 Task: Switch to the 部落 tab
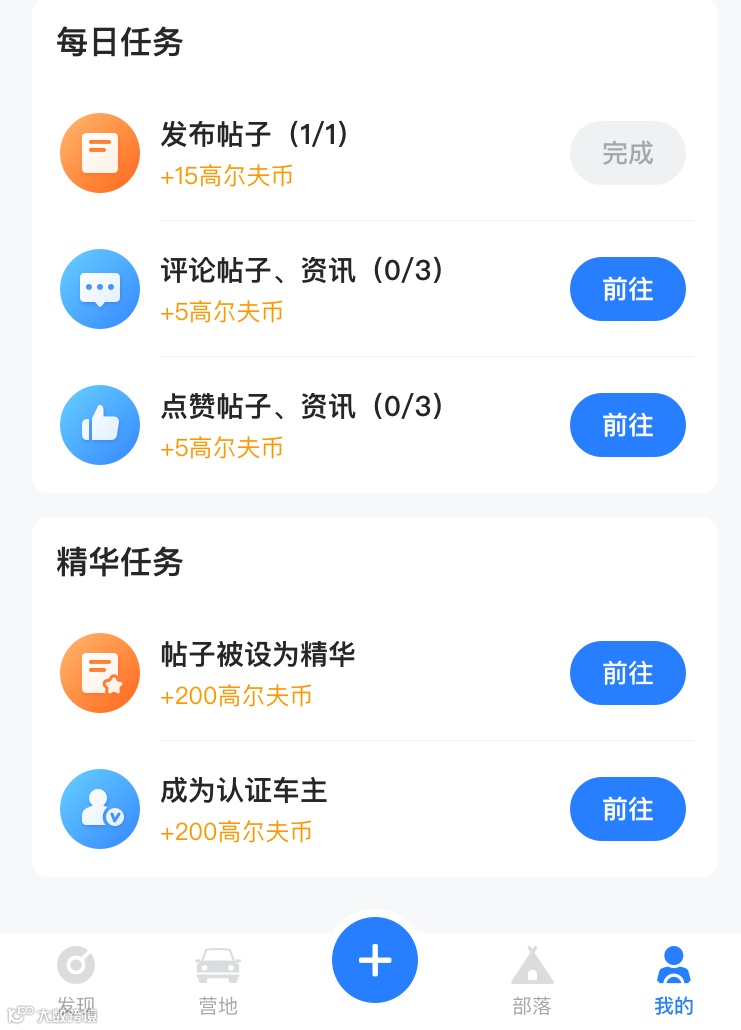[532, 979]
